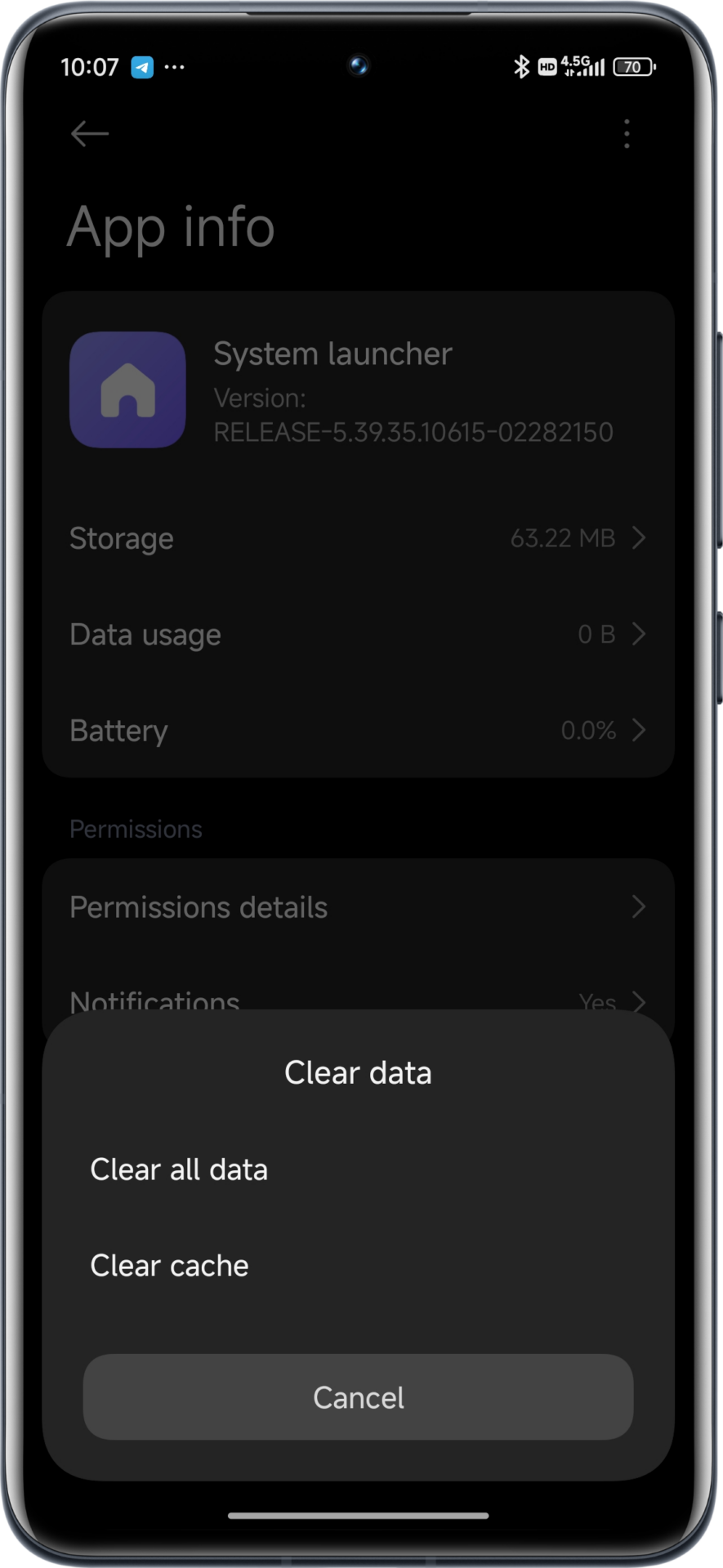
Task: Tap the Cancel button
Action: point(357,1397)
